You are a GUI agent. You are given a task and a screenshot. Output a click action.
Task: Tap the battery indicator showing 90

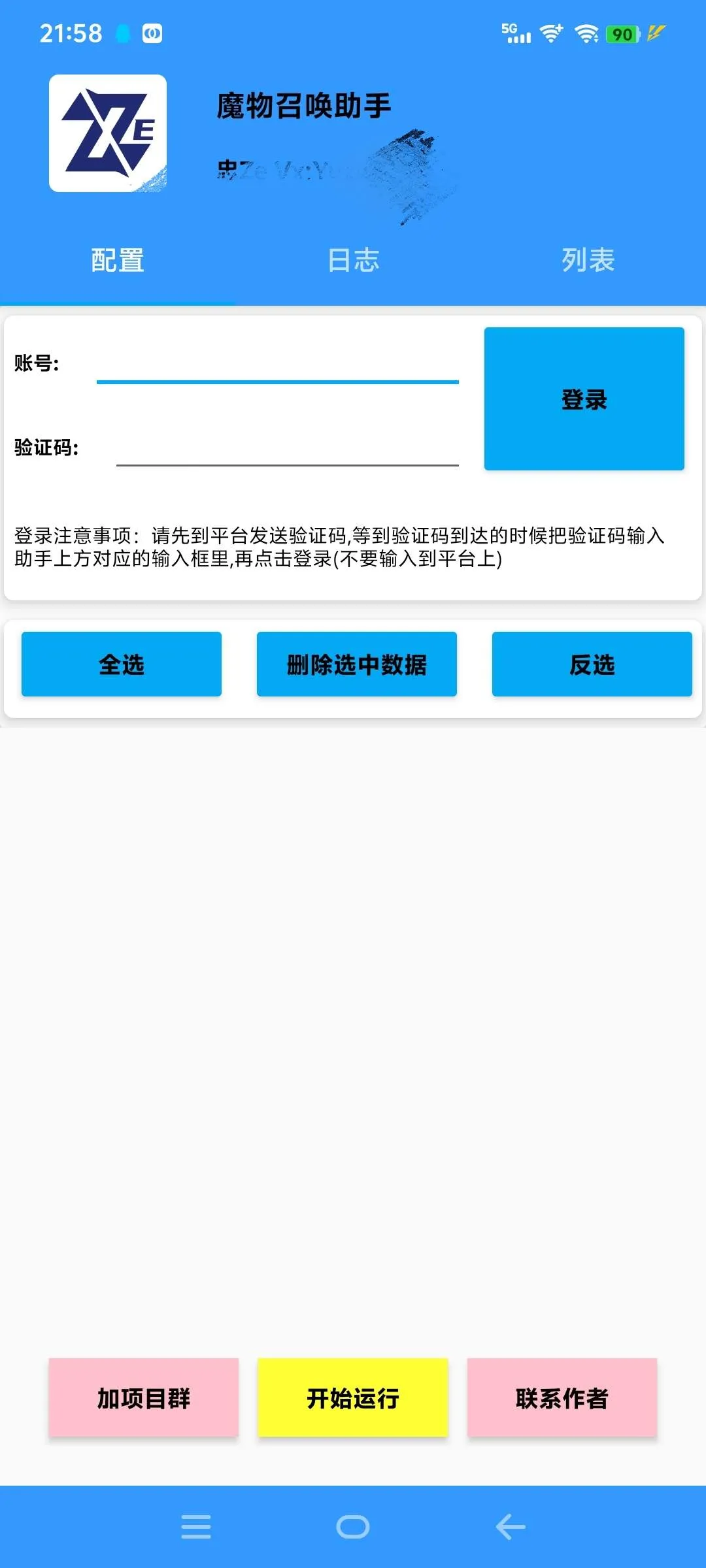622,33
